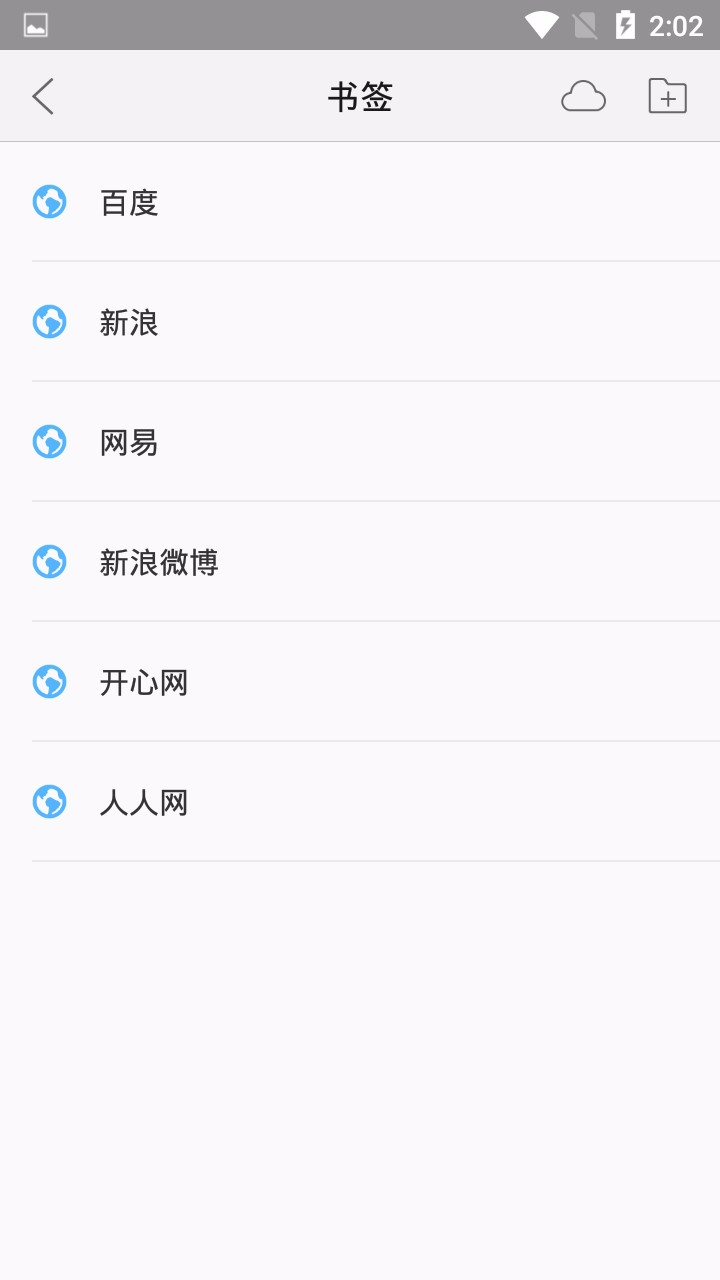Open the 人人网 bookmark

[144, 802]
